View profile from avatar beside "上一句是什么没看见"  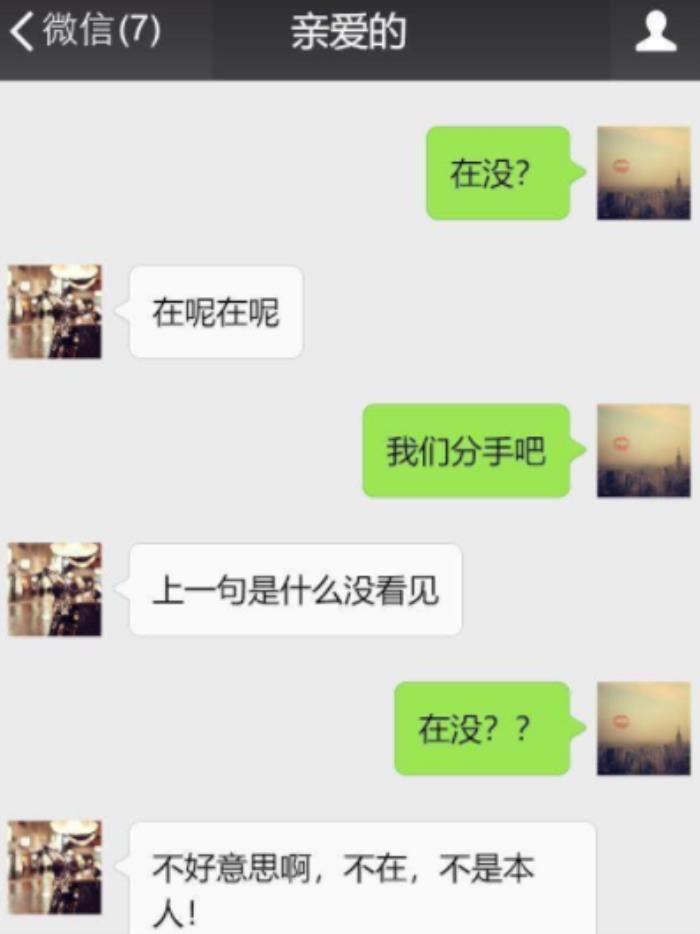tap(55, 590)
